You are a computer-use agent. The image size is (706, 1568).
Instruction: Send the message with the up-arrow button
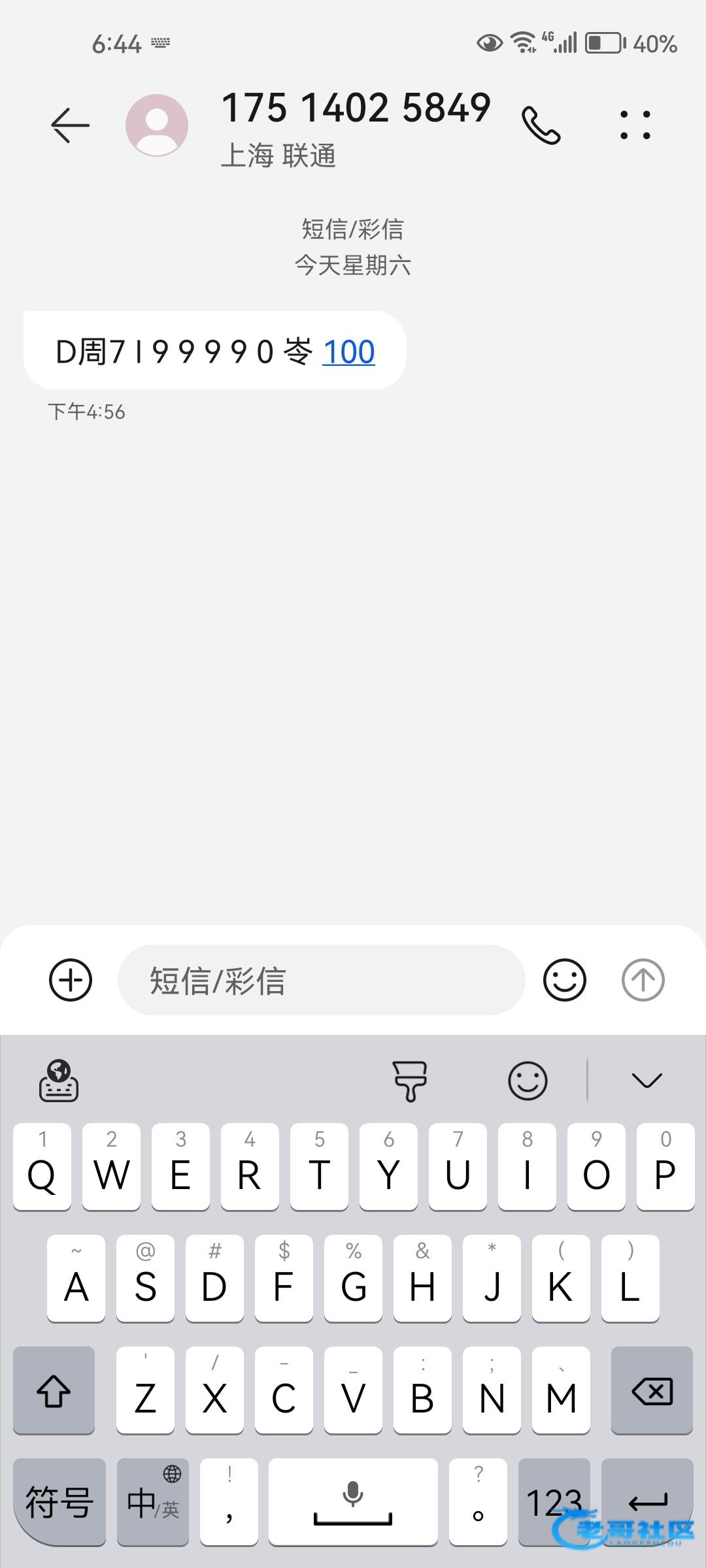pos(643,980)
